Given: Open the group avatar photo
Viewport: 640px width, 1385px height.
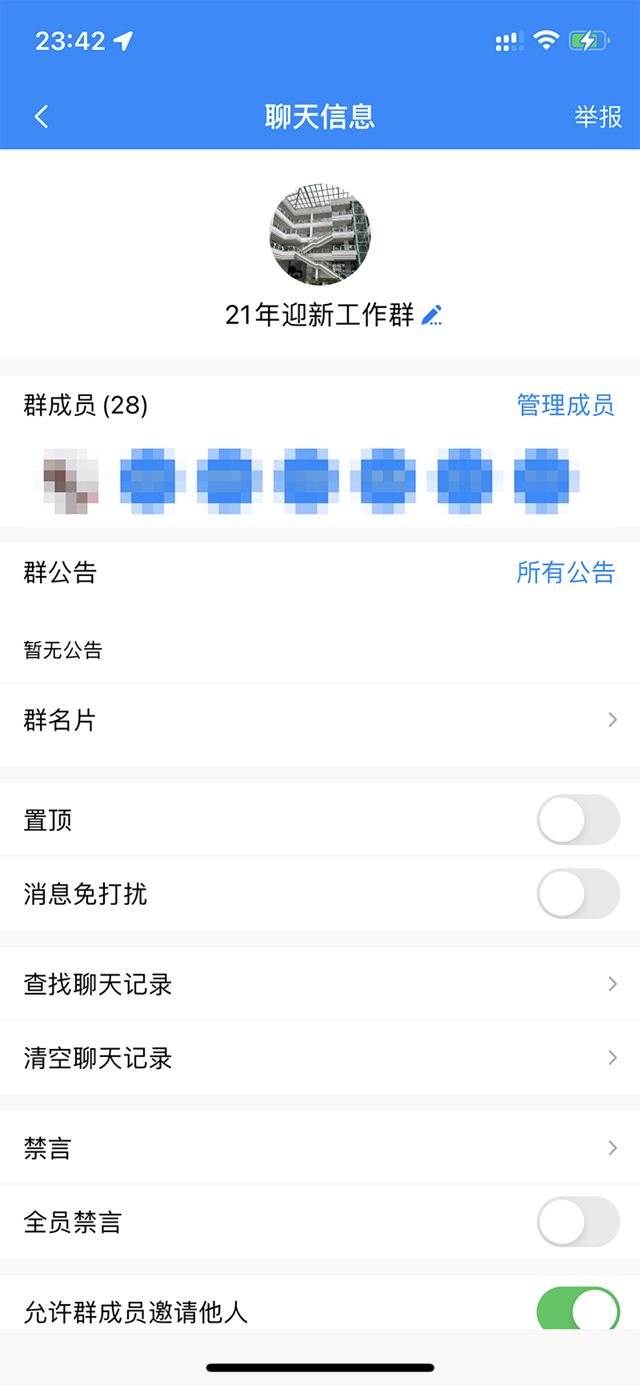Looking at the screenshot, I should pyautogui.click(x=320, y=234).
